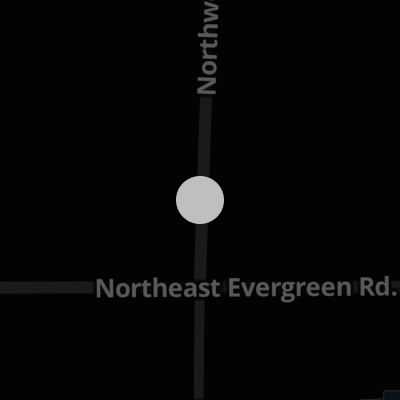The height and width of the screenshot is (400, 400).
Task: Tap the round location marker on the map
Action: [x=200, y=200]
